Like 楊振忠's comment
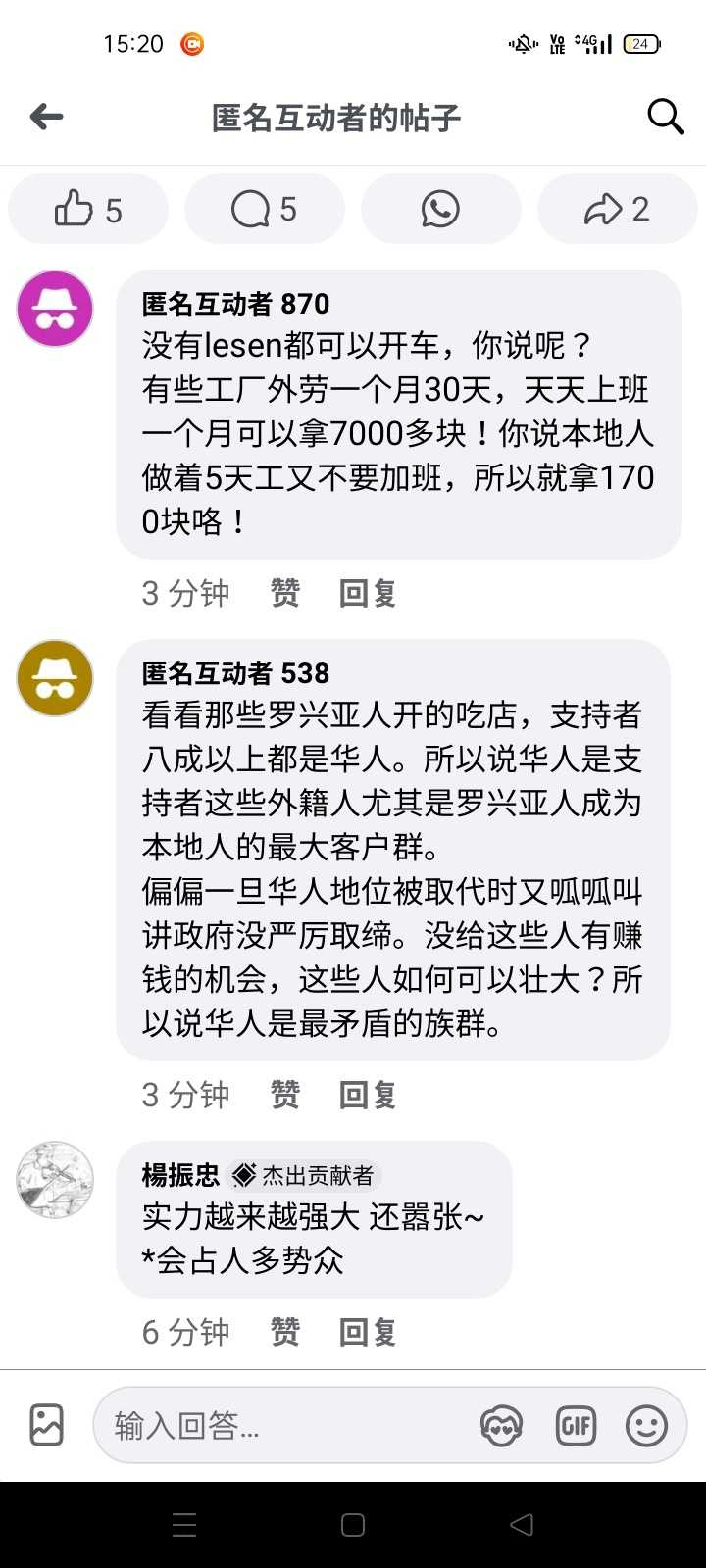Screen dimensions: 706x1568 tap(284, 1332)
